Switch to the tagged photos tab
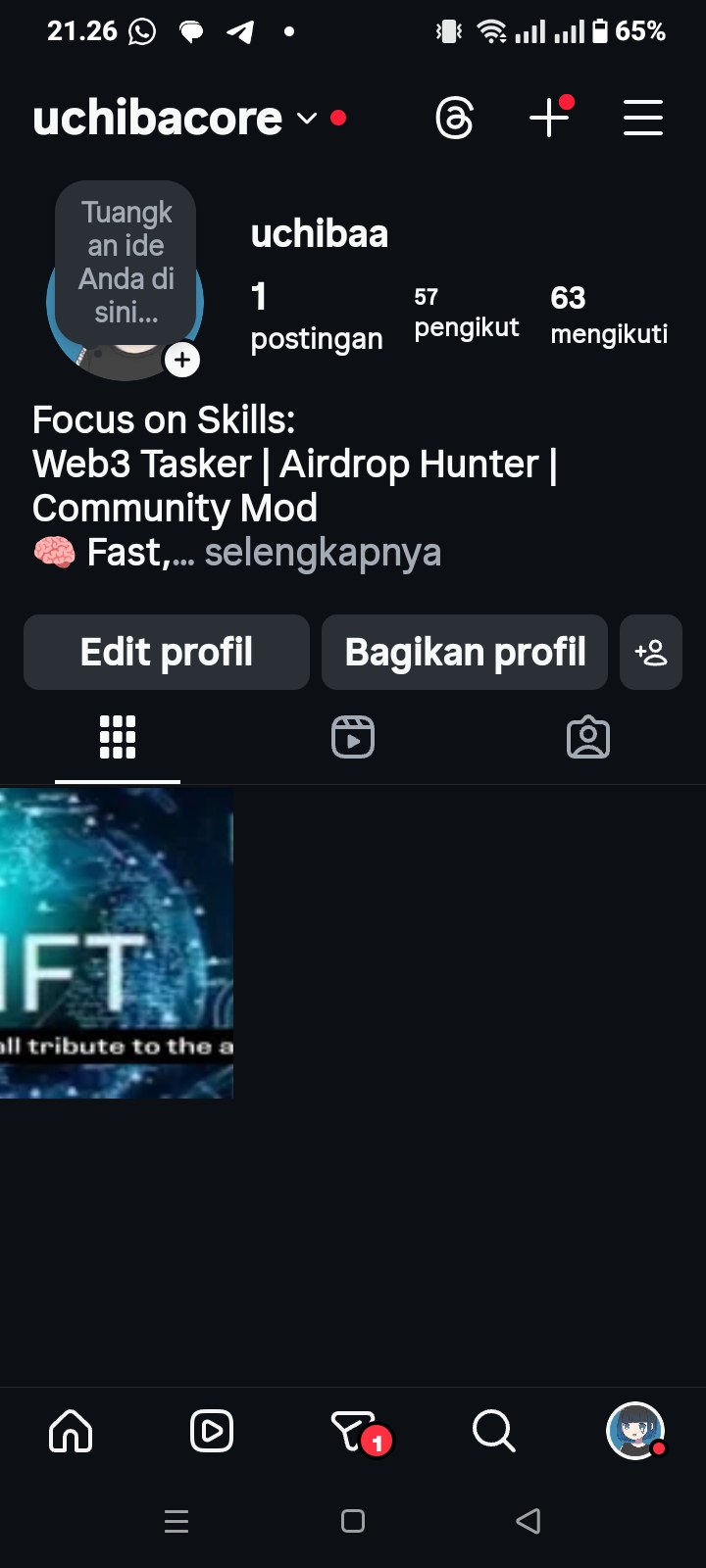Screen dimensions: 706x1568 pos(588,738)
